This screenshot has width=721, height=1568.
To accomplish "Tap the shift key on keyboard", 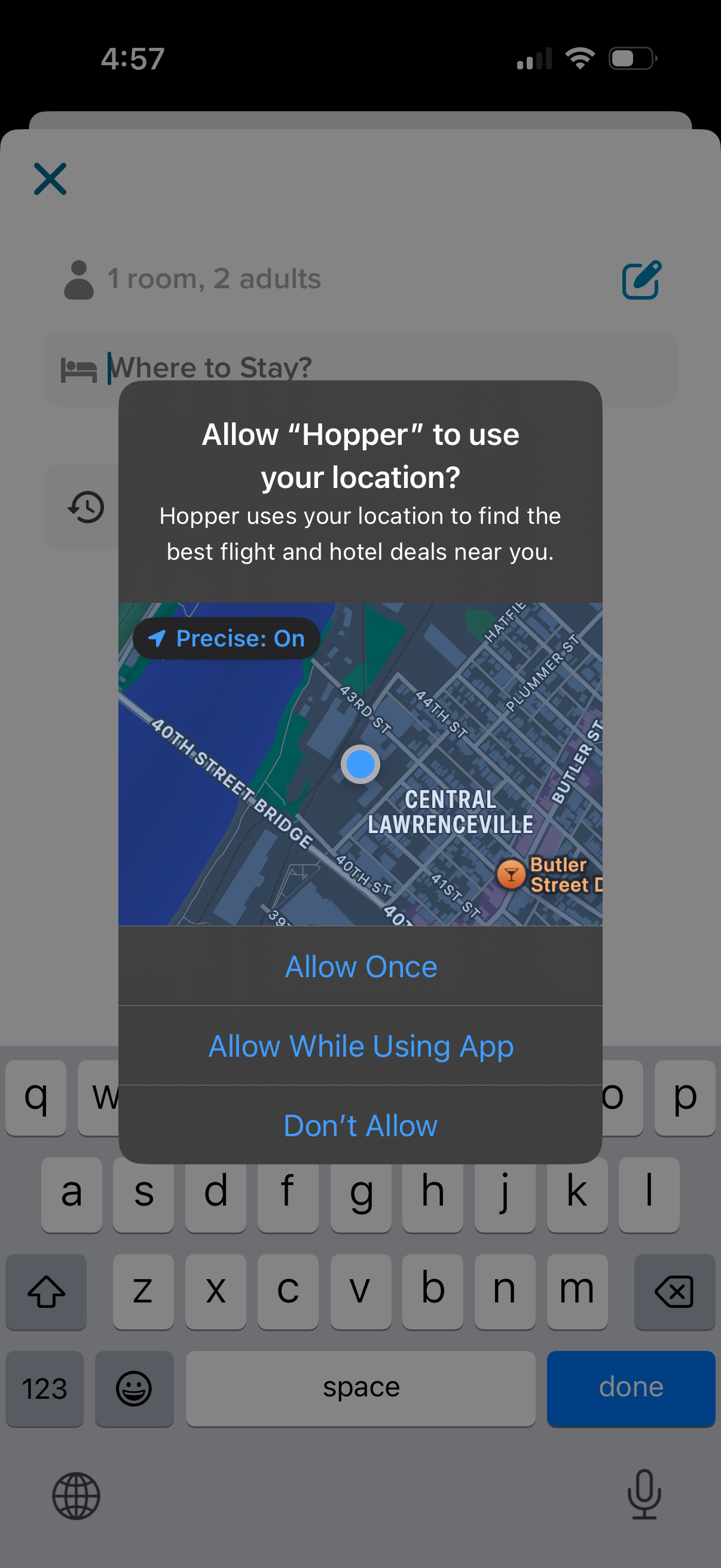I will click(46, 1292).
